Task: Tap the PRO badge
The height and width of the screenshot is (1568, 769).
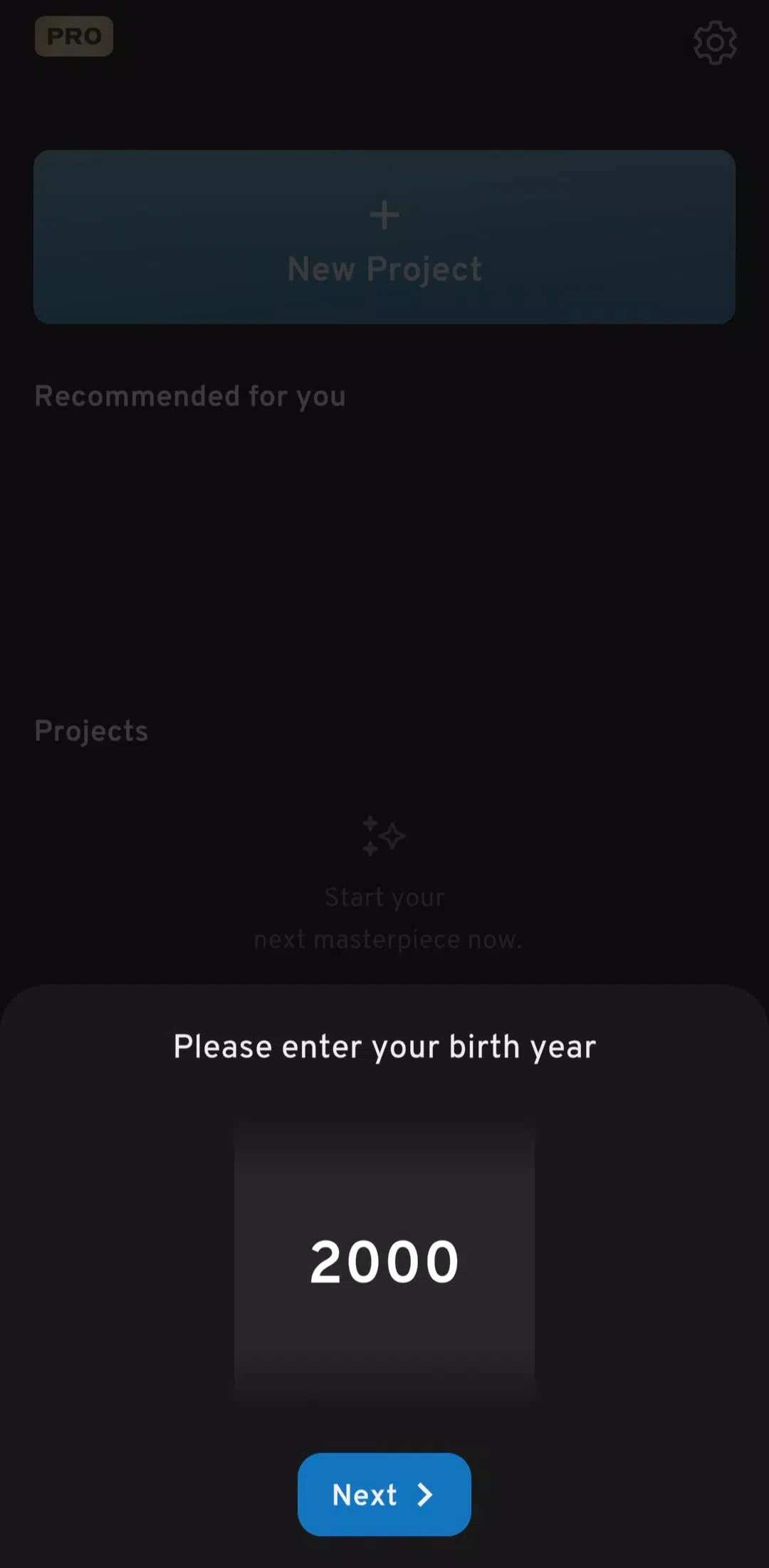Action: pyautogui.click(x=74, y=36)
